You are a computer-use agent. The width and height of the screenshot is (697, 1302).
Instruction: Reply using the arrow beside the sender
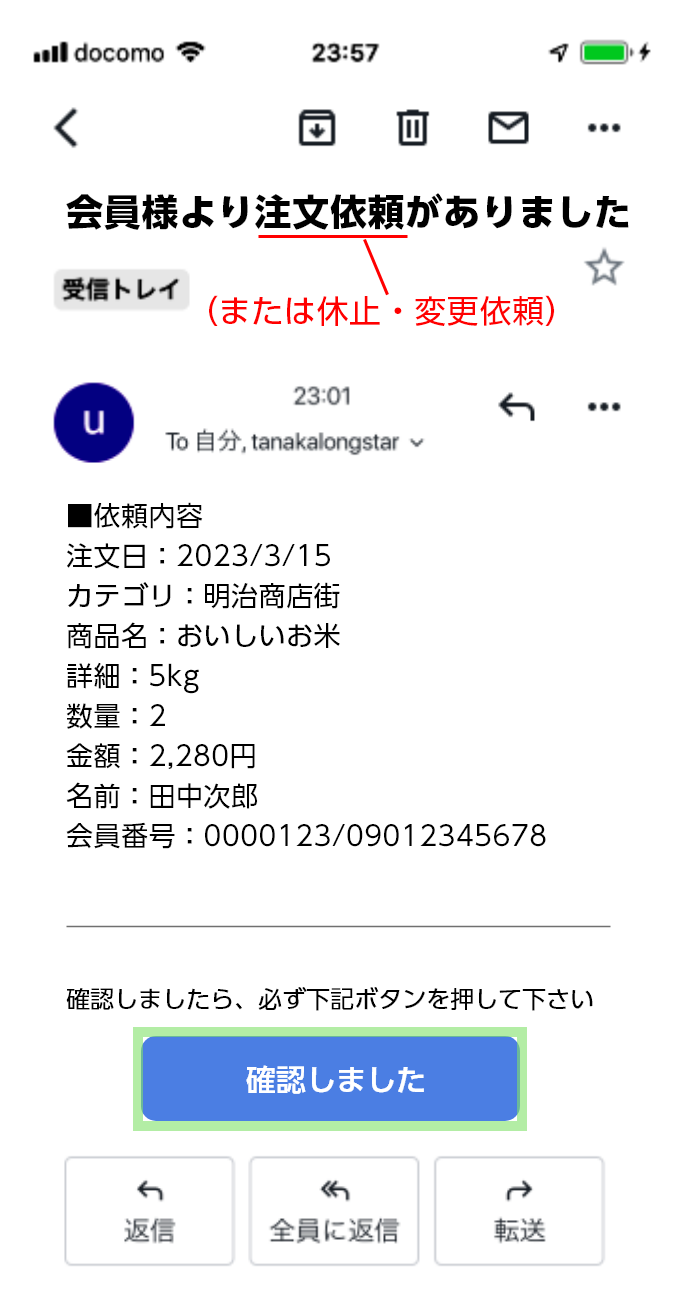(x=516, y=406)
